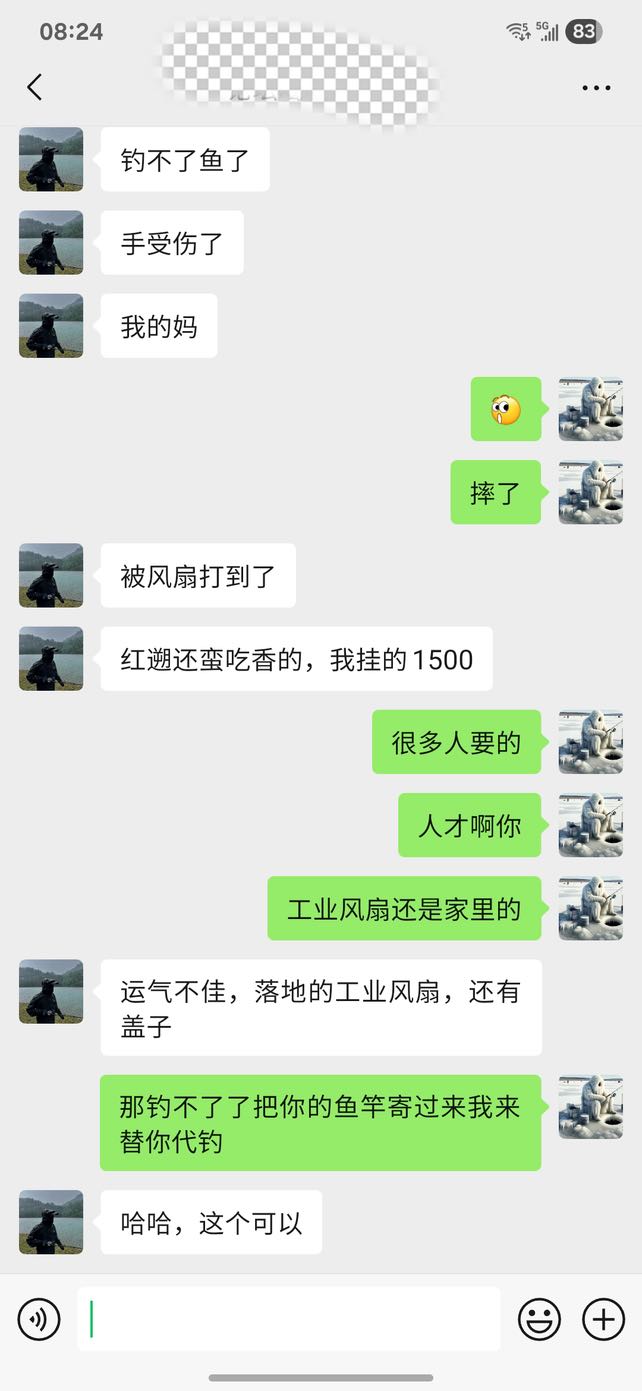Go back to the chat list

point(34,87)
